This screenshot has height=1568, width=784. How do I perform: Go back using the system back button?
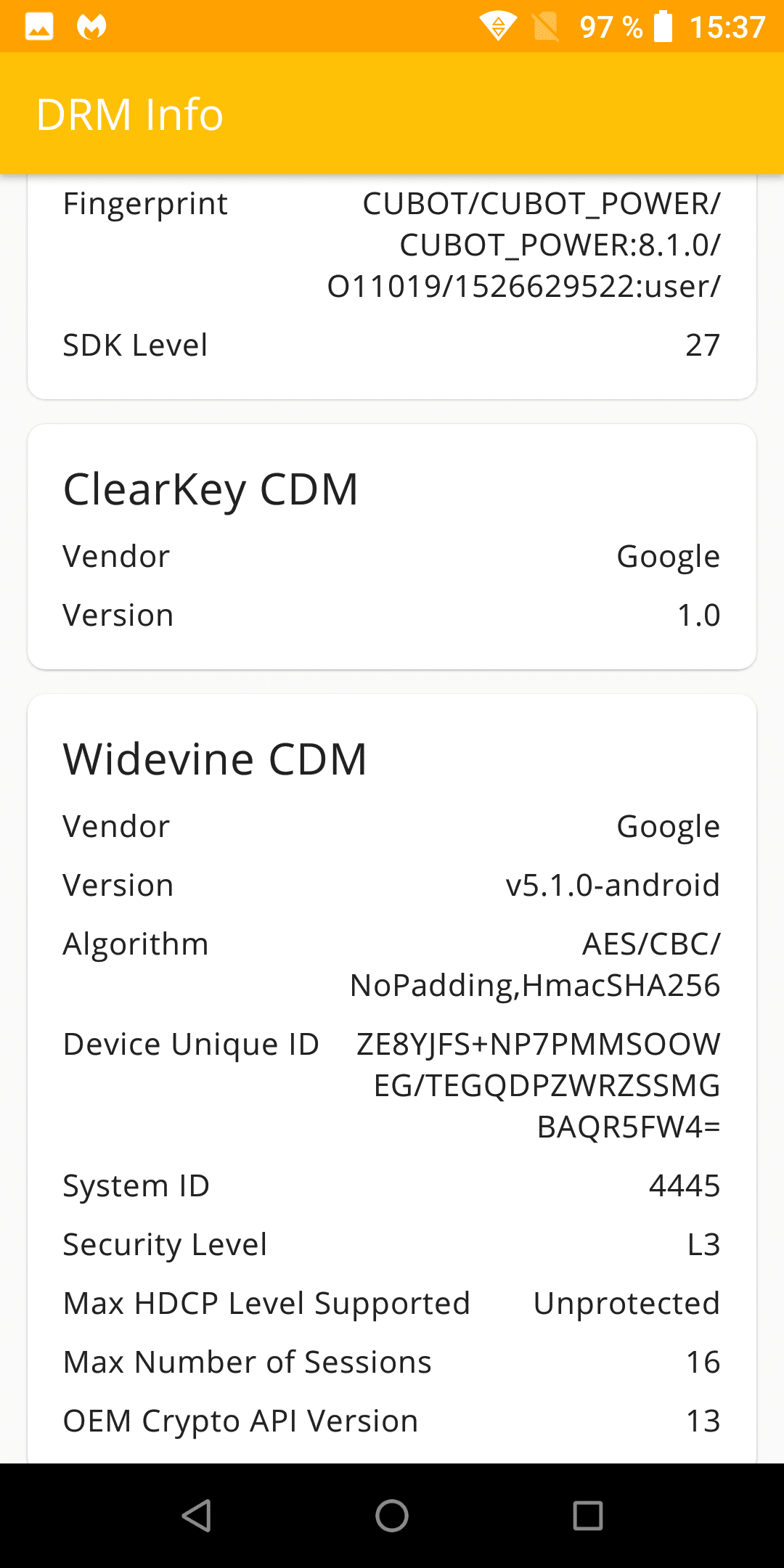click(x=196, y=1516)
